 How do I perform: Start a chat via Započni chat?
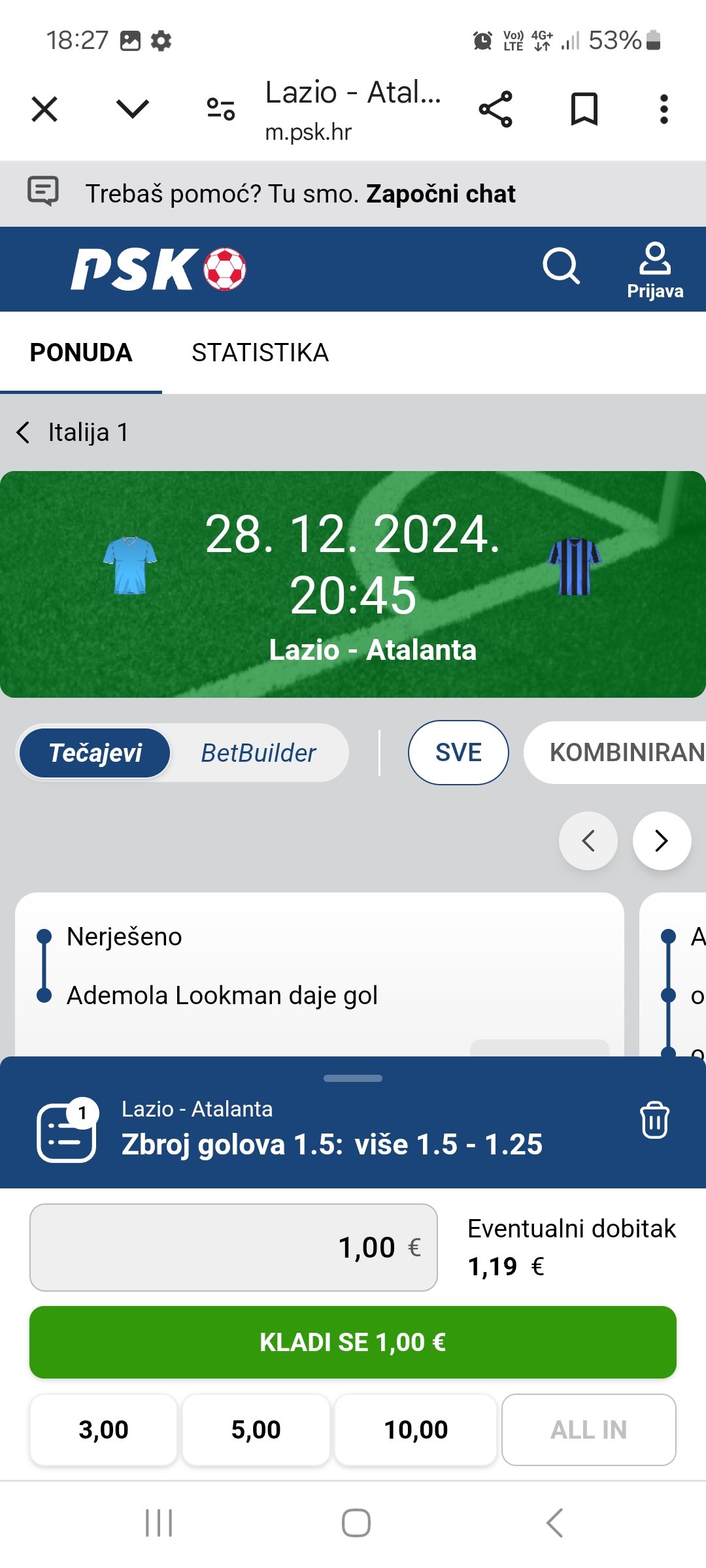click(441, 194)
